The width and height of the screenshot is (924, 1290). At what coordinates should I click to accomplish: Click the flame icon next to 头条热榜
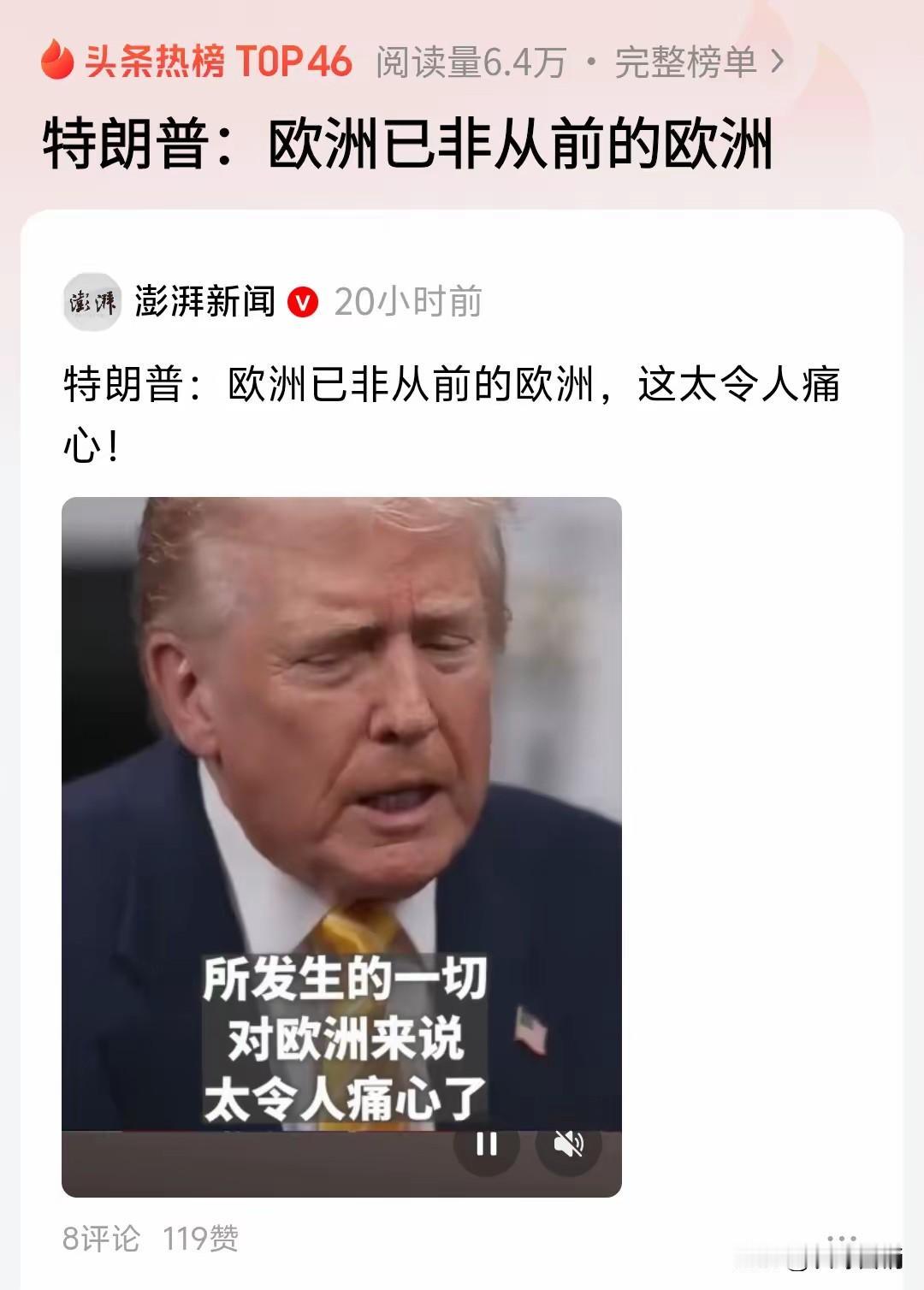(56, 56)
